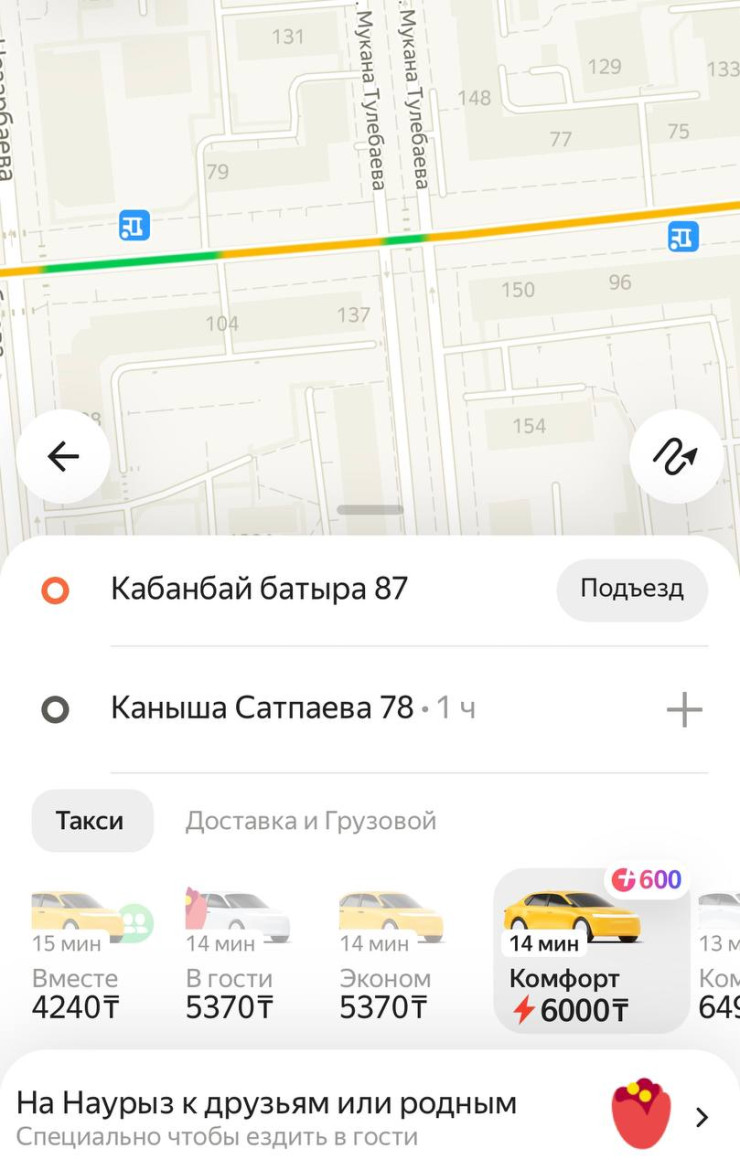This screenshot has height=1170, width=740.
Task: Switch to Доставка и Грузовой tab
Action: 310,821
